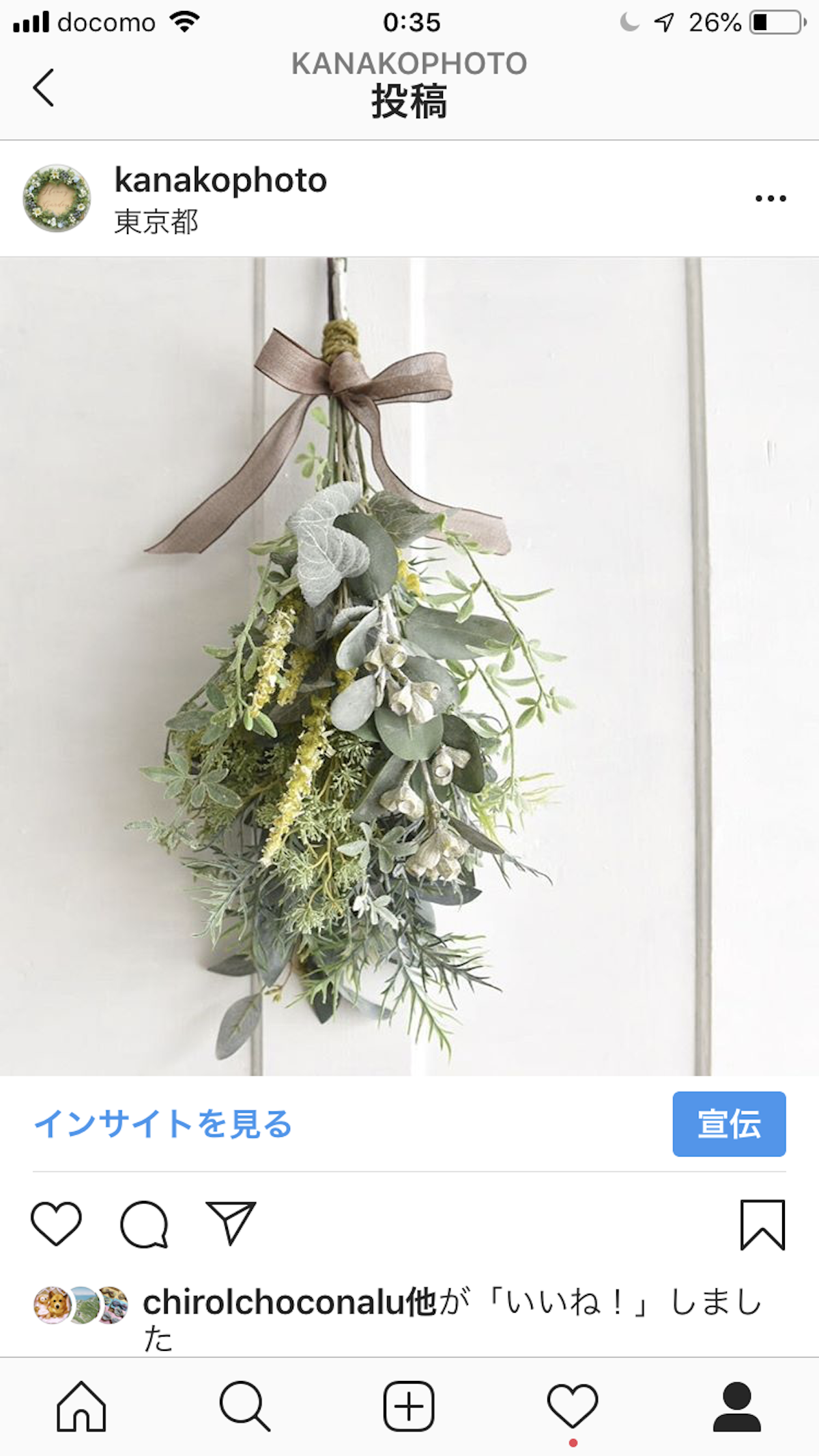
Task: Switch to the Profile tab
Action: pyautogui.click(x=736, y=1407)
